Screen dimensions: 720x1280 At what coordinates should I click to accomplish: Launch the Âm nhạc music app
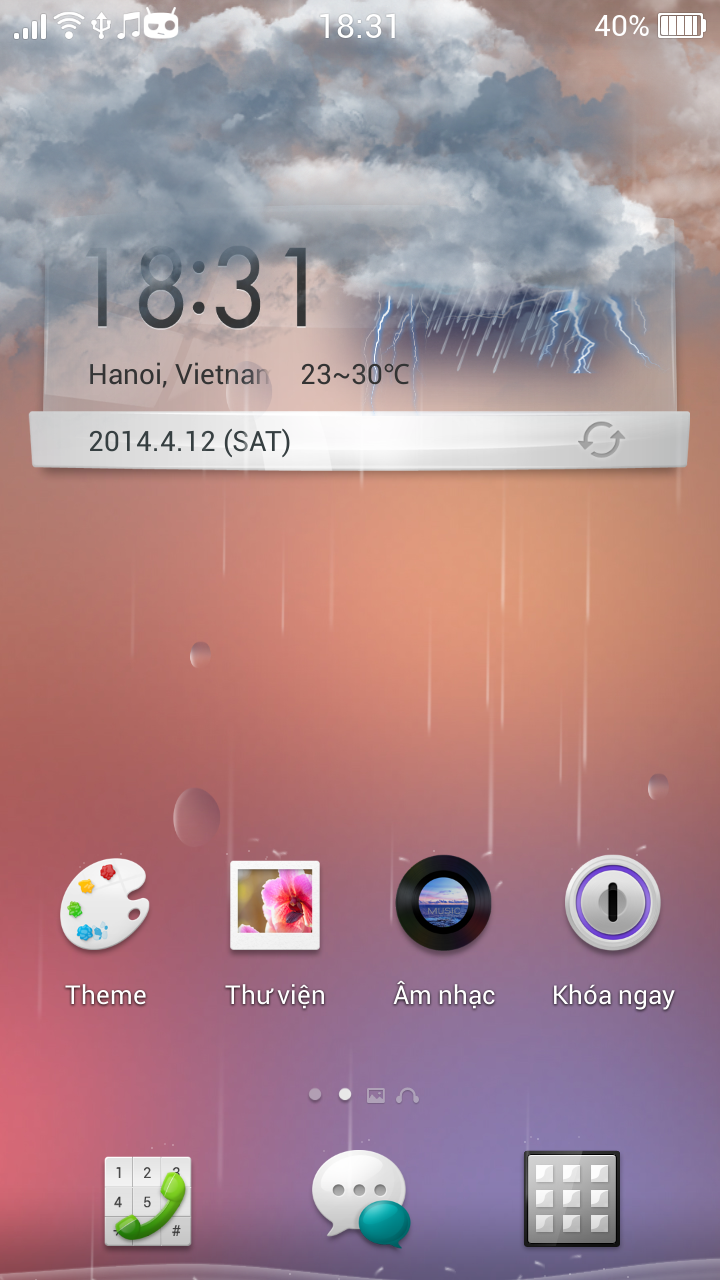tap(444, 905)
